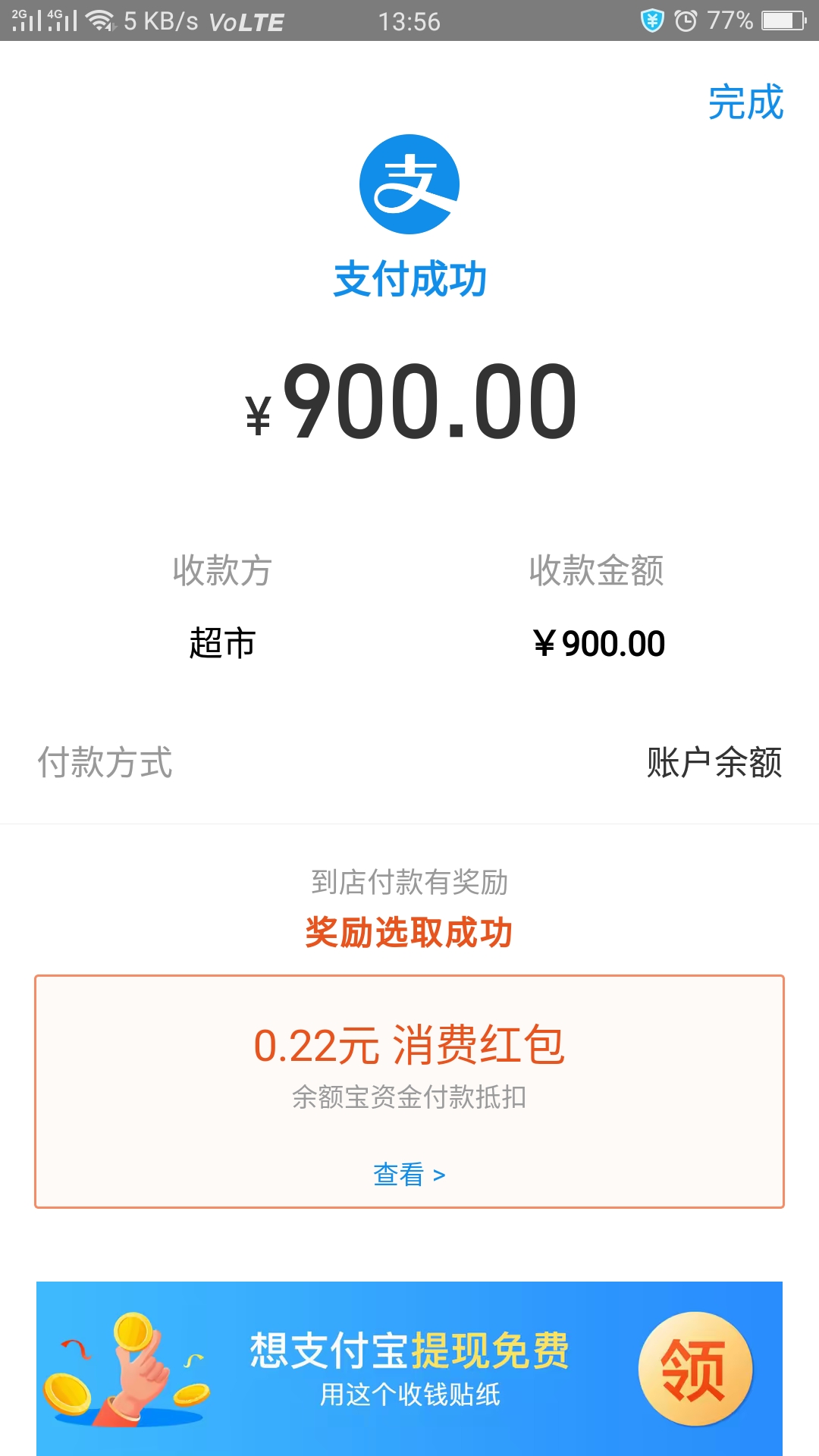Tap 完成 to finish the payment
The width and height of the screenshot is (819, 1456).
(745, 102)
